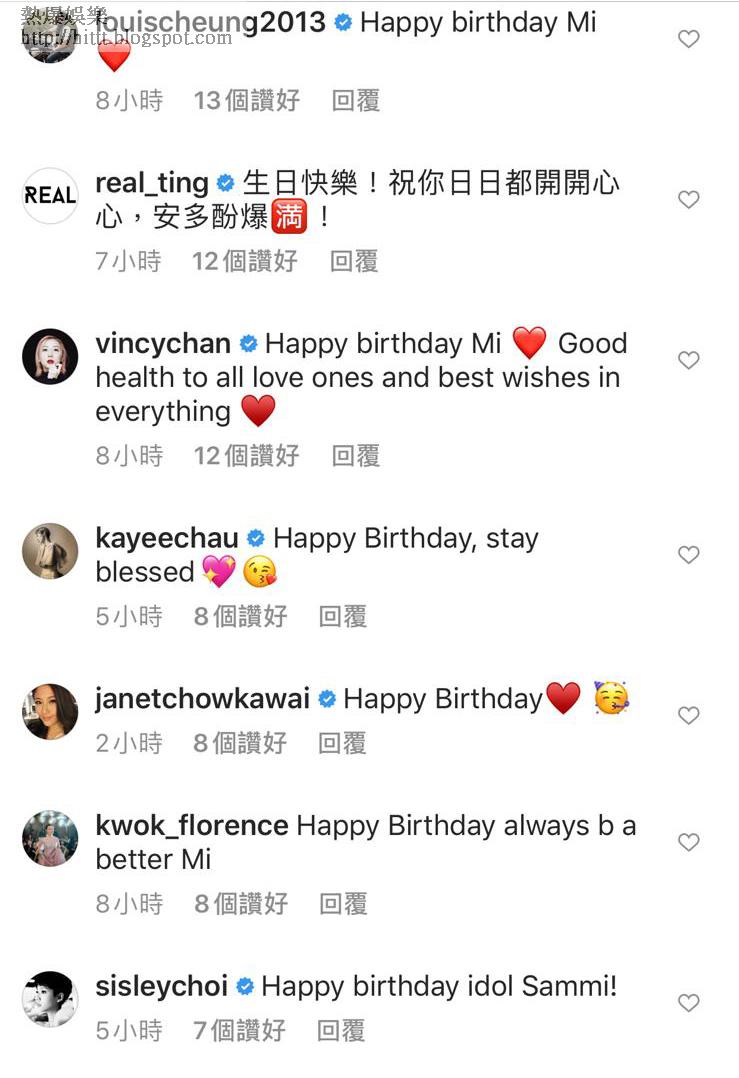
Task: Like kayeechau's comment
Action: point(688,555)
